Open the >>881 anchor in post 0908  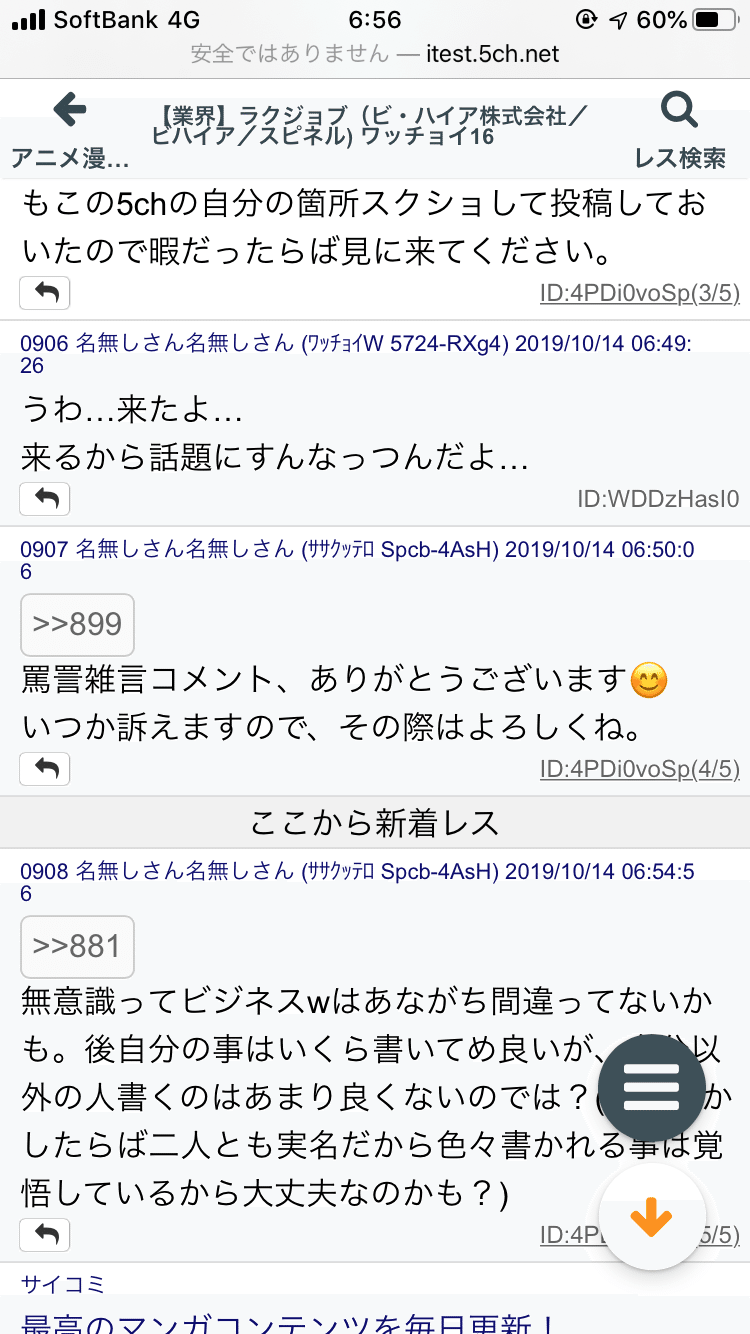click(x=77, y=946)
